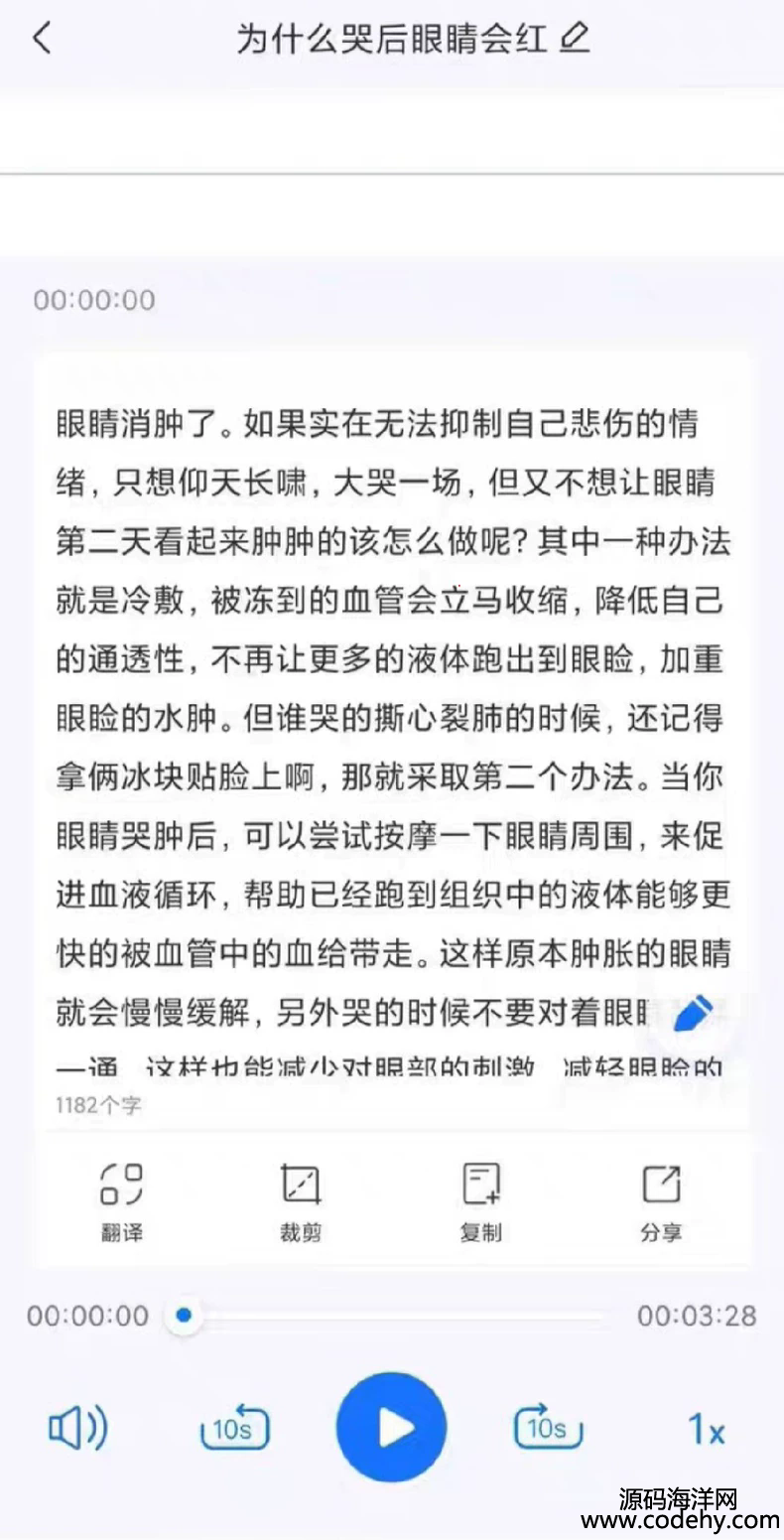
Task: Open the 翻译 translate tool
Action: pyautogui.click(x=122, y=1201)
